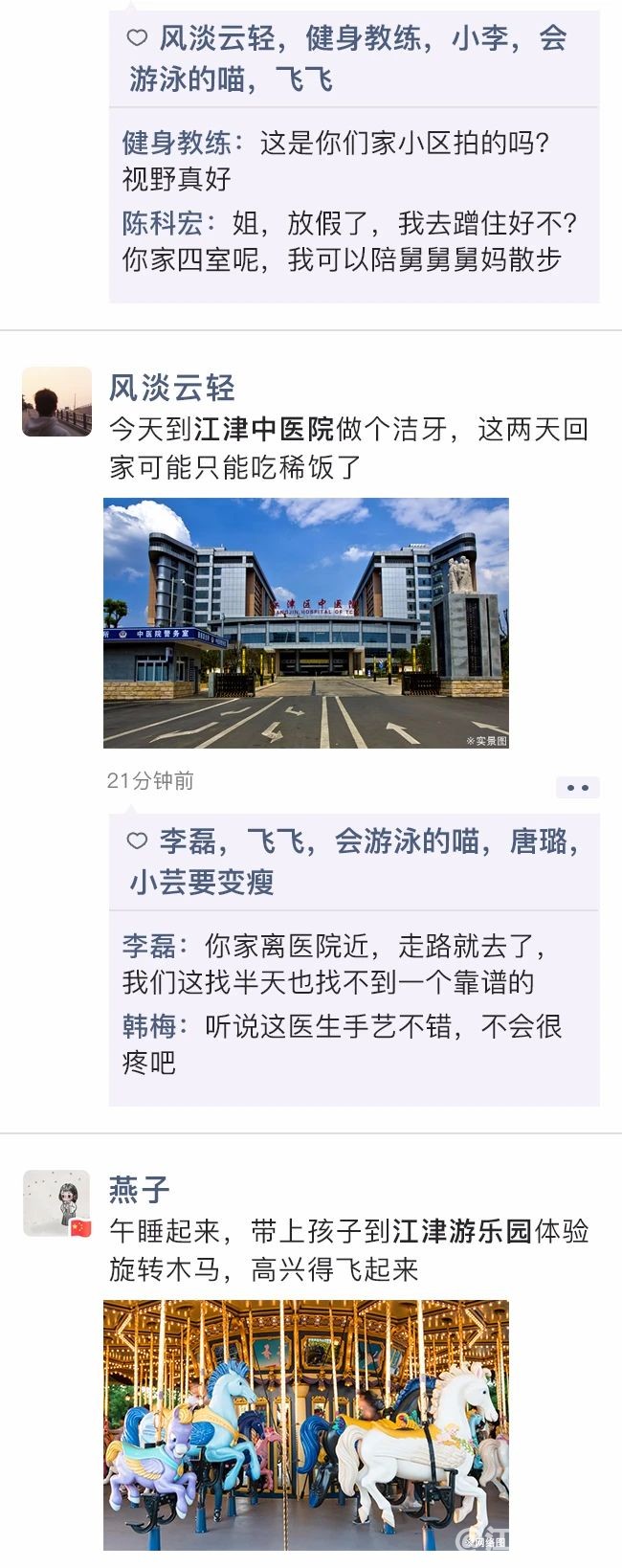Open 燕子's profile avatar
Viewport: 622px width, 1568px height.
point(56,1203)
